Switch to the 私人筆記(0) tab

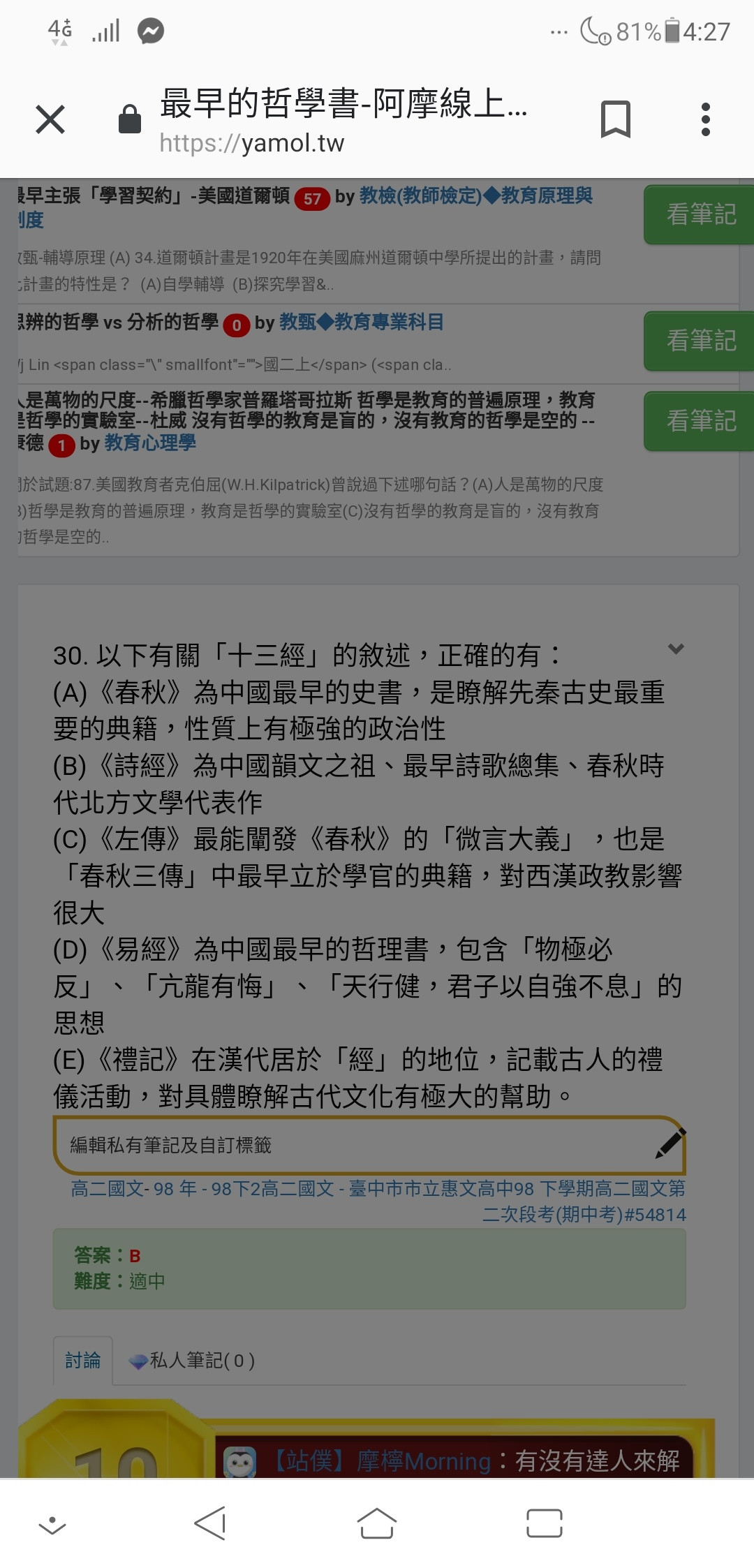pos(193,1360)
